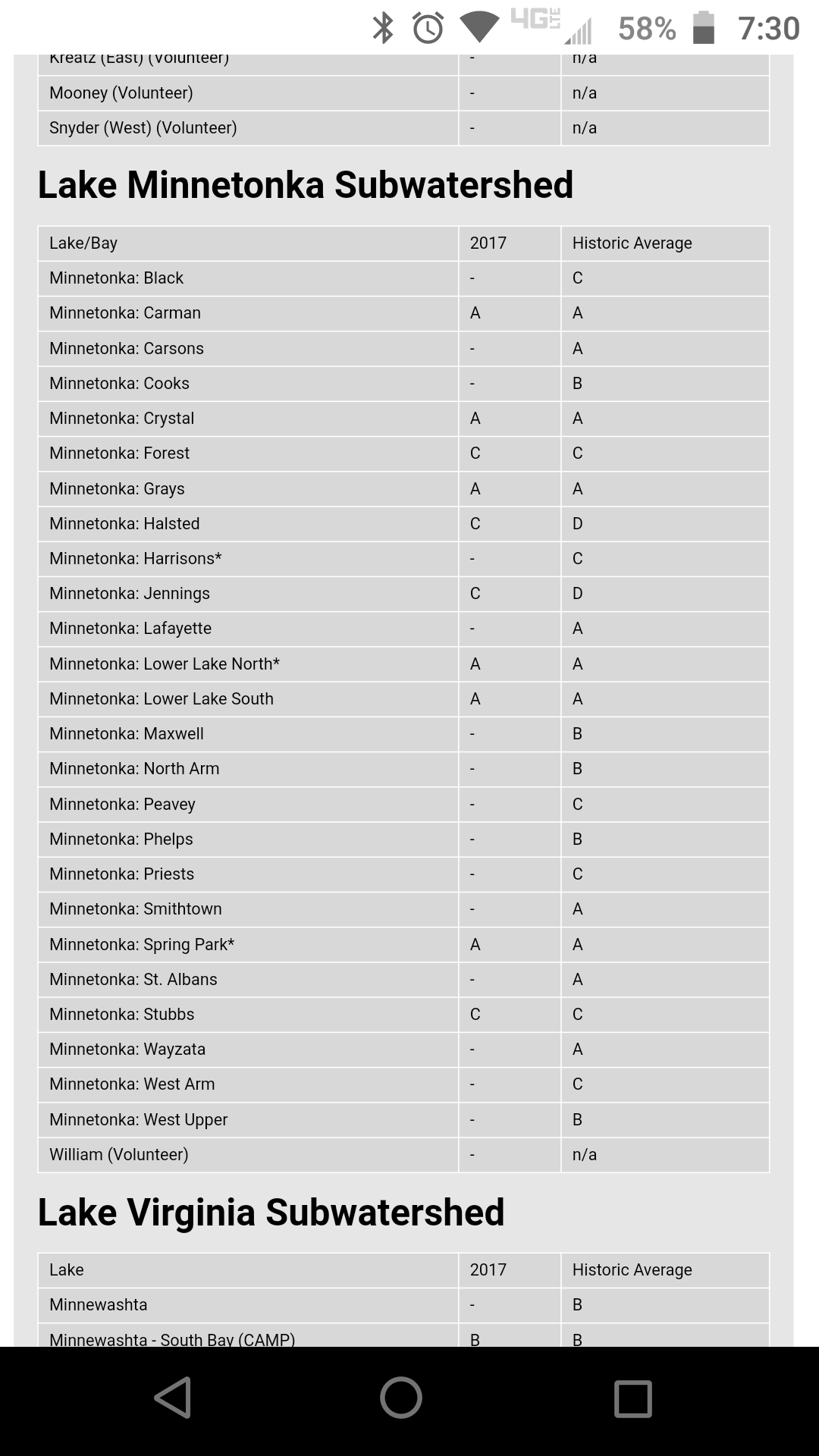Open the recent apps overview
The height and width of the screenshot is (1456, 819).
[x=632, y=1398]
